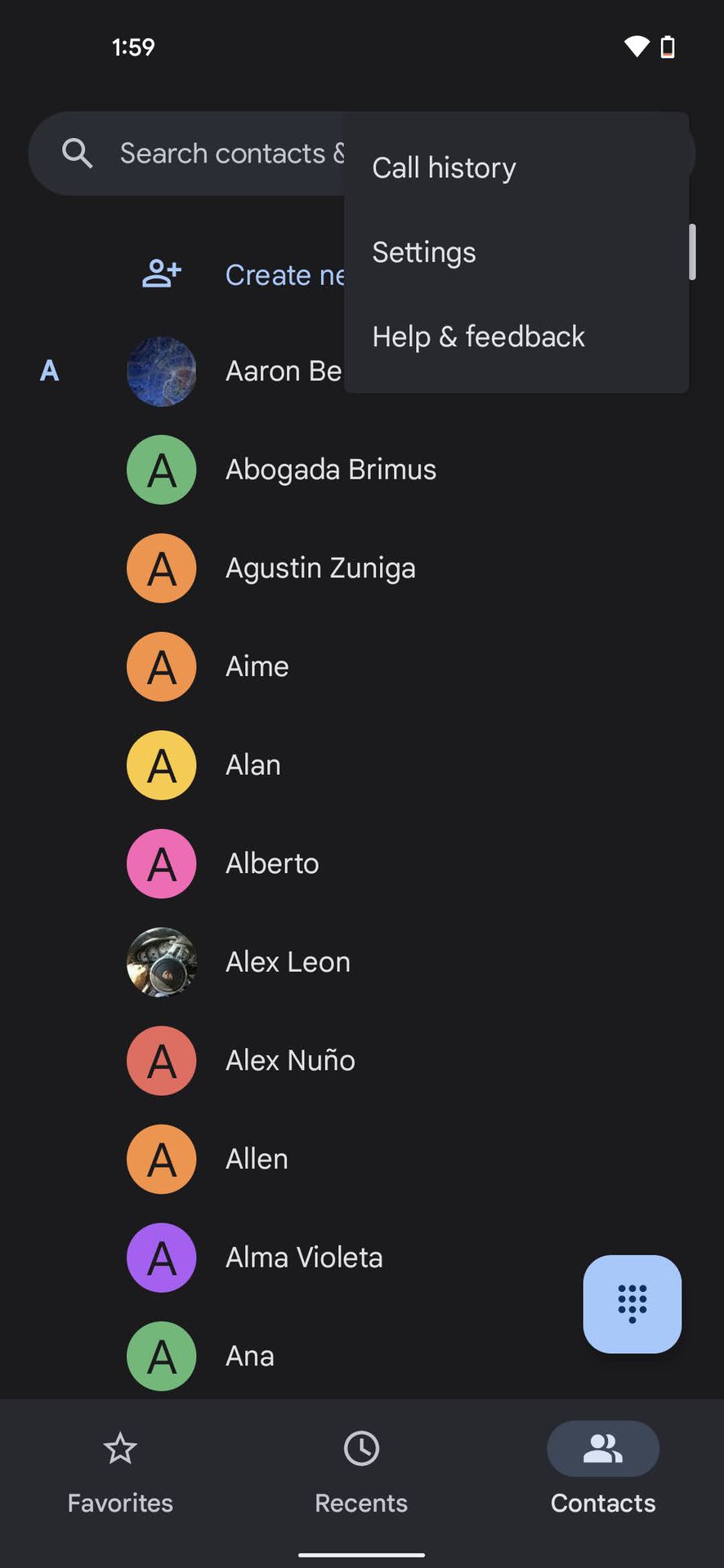Open Alex Leon's contact
The height and width of the screenshot is (1568, 724).
click(x=288, y=962)
